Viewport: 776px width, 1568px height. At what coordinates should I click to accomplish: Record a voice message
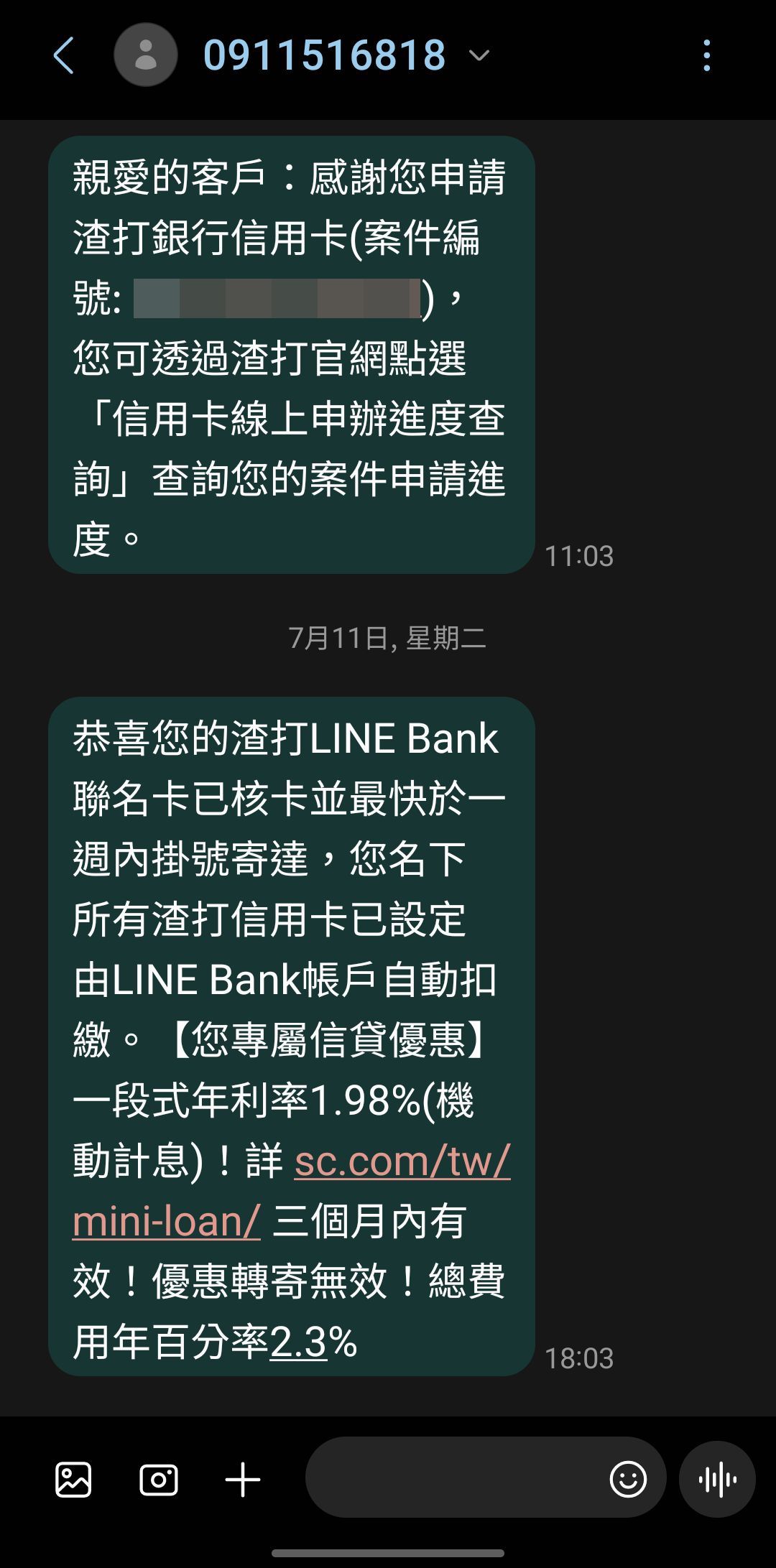(717, 1480)
